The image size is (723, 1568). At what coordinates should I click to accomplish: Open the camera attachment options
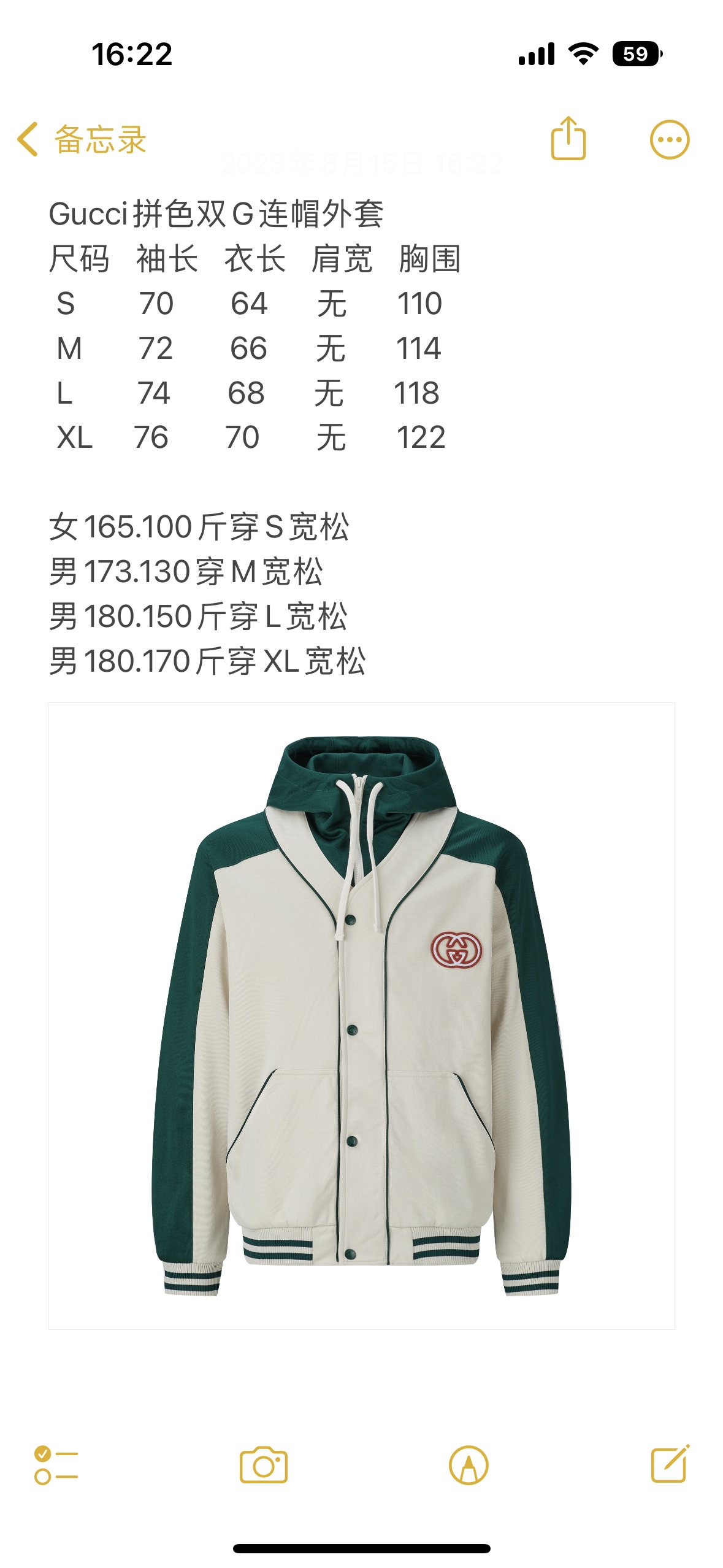click(x=263, y=1465)
